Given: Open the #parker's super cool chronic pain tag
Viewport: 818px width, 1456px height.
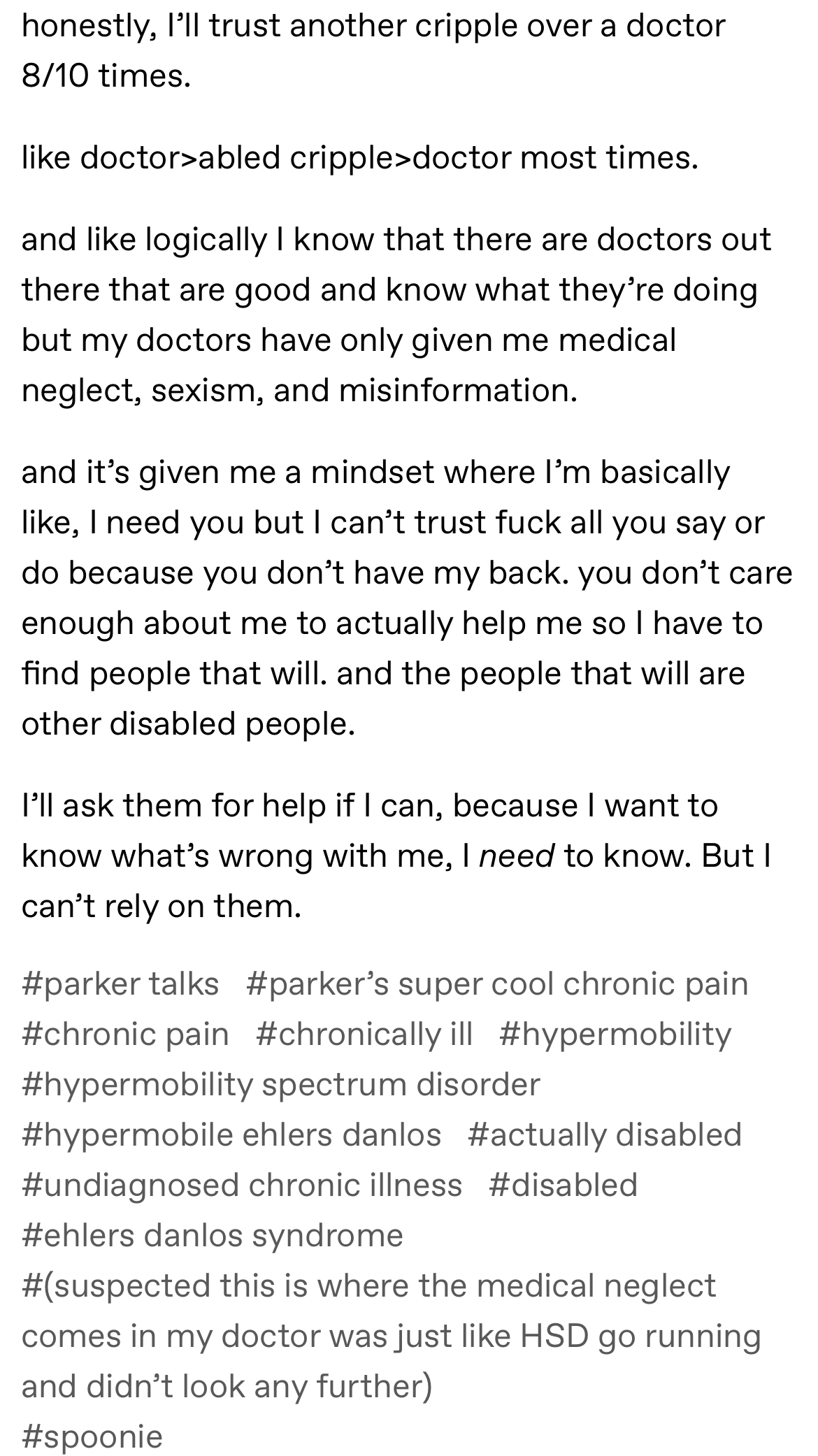Looking at the screenshot, I should pos(497,984).
